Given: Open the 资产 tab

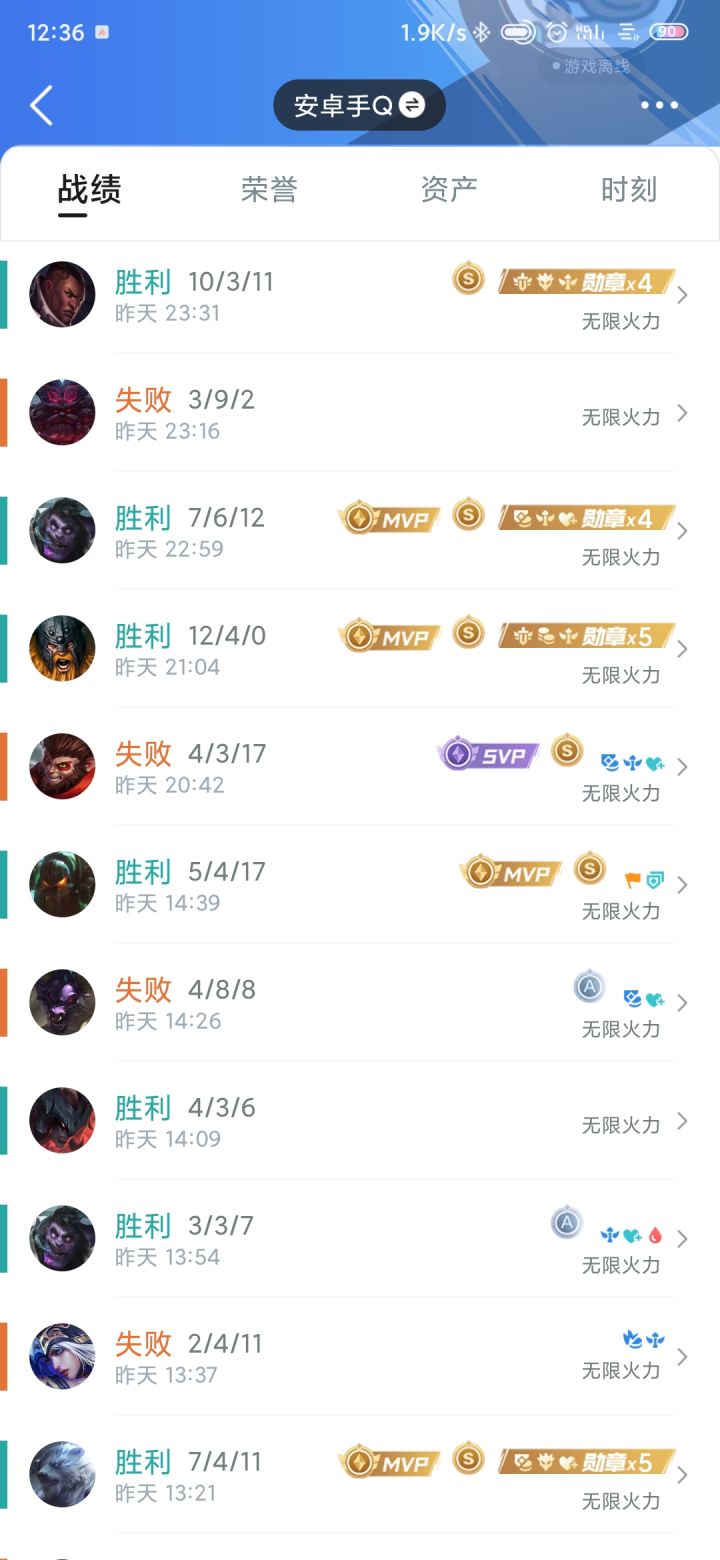Looking at the screenshot, I should pyautogui.click(x=449, y=189).
